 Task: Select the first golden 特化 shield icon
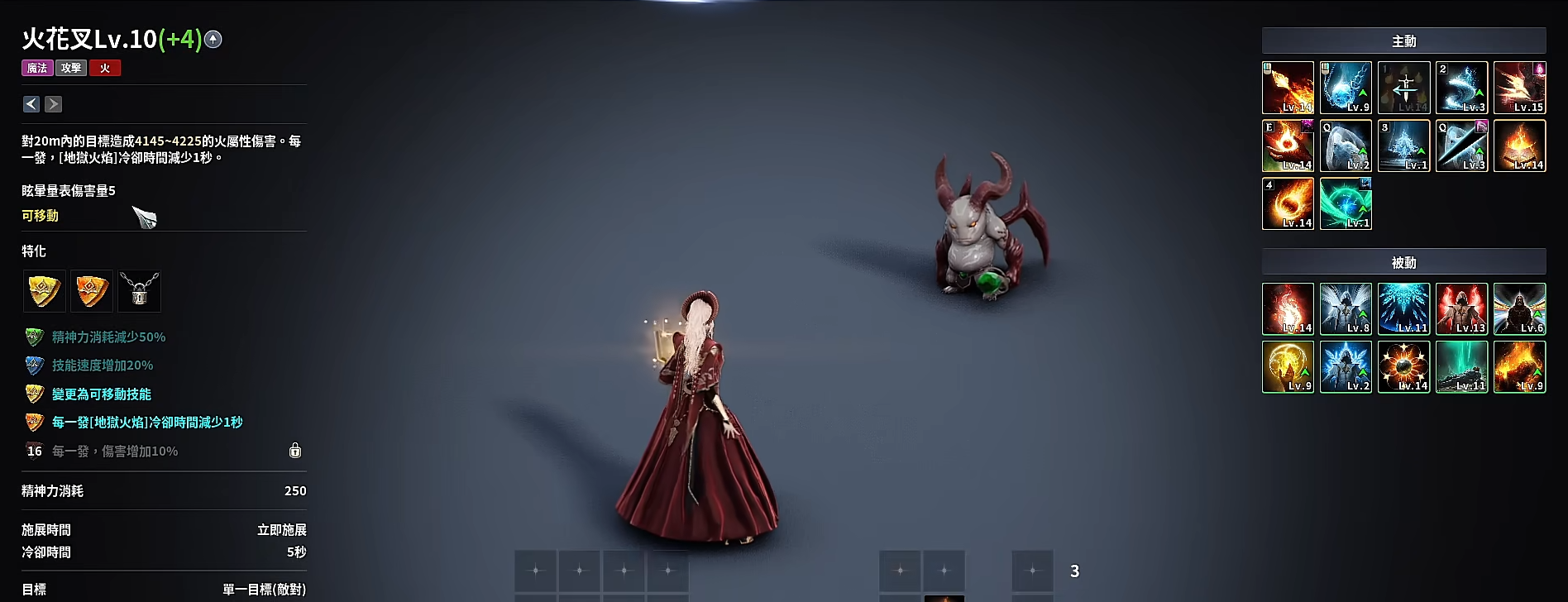tap(44, 291)
